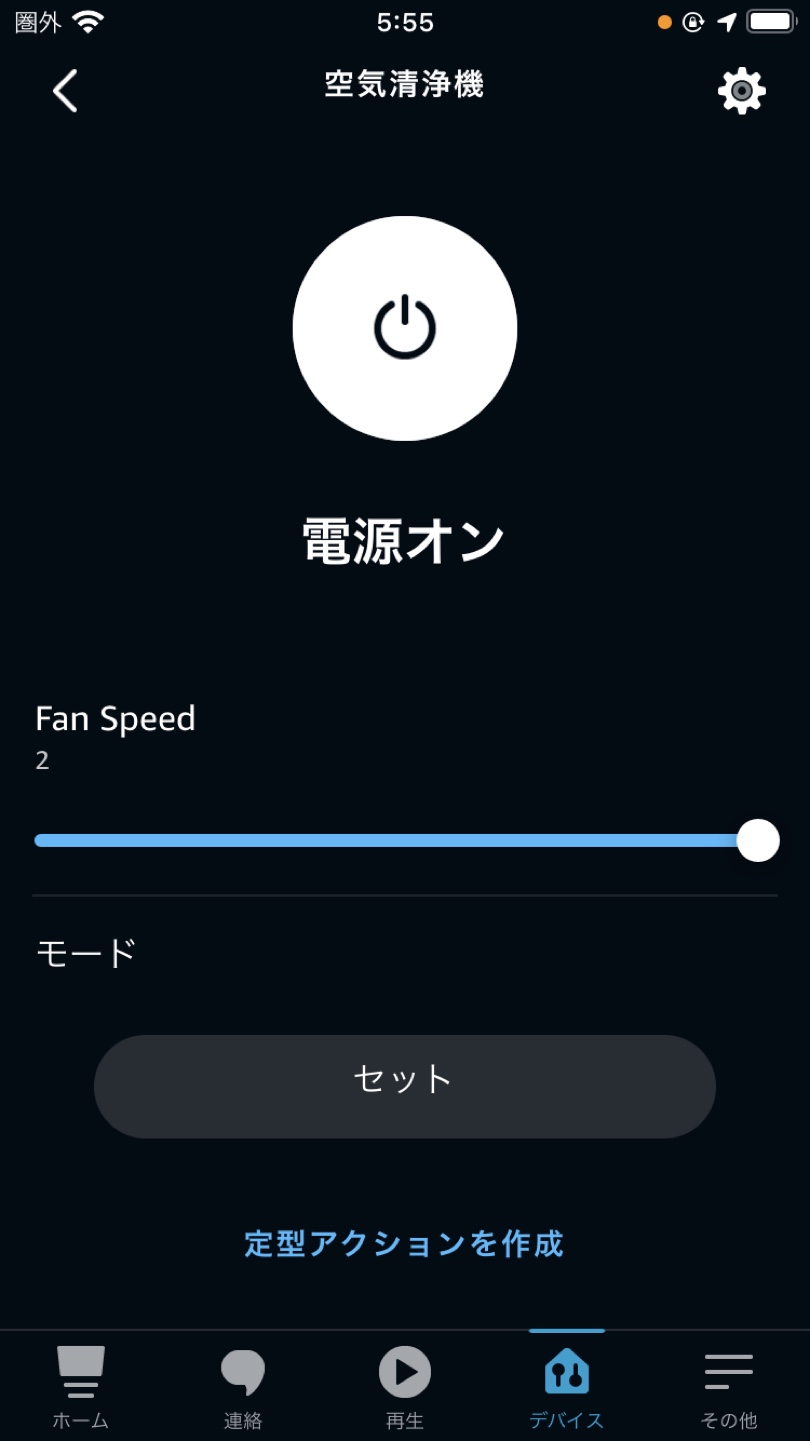Switch to the 再生 tab
Image resolution: width=810 pixels, height=1441 pixels.
[x=405, y=1386]
